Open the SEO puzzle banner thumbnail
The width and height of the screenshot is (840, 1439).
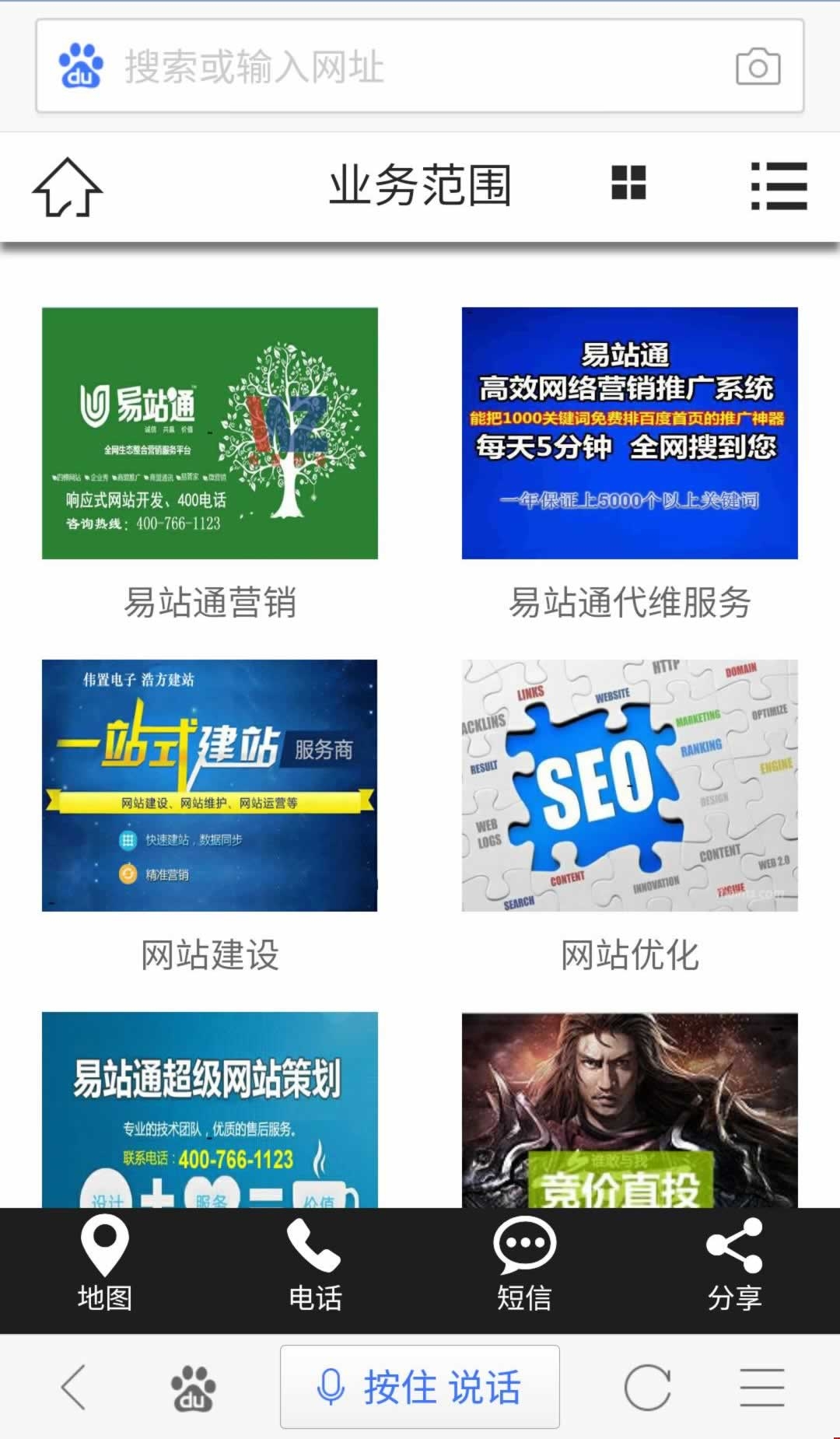tap(628, 786)
